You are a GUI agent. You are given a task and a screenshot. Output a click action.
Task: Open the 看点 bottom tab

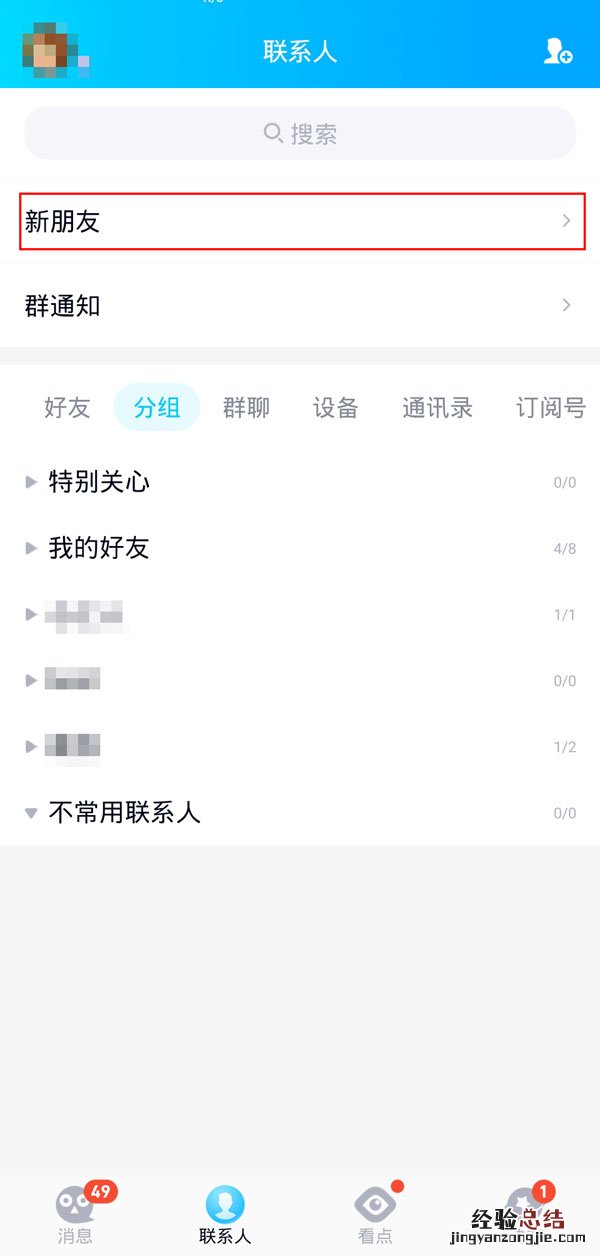pyautogui.click(x=375, y=1214)
